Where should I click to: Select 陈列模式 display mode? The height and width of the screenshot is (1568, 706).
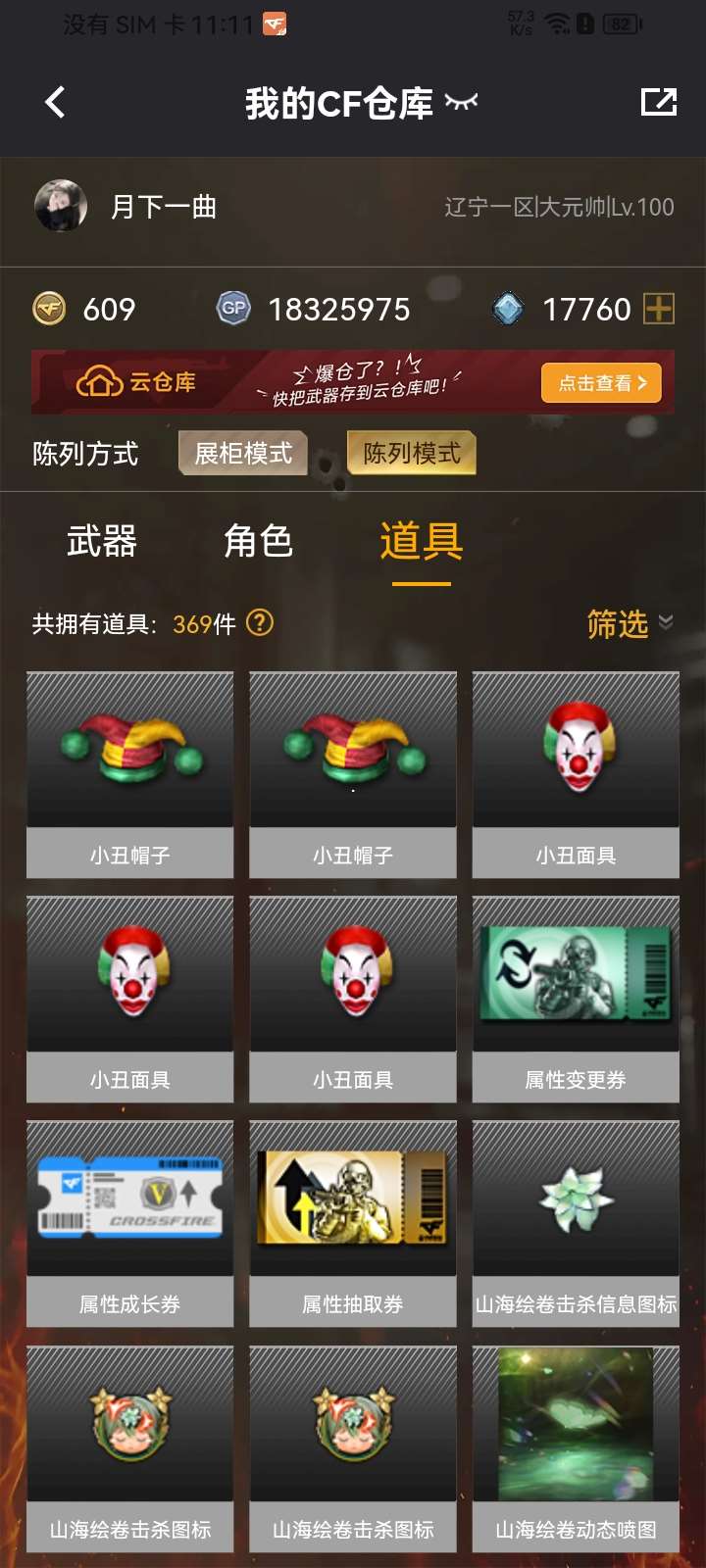(x=412, y=453)
